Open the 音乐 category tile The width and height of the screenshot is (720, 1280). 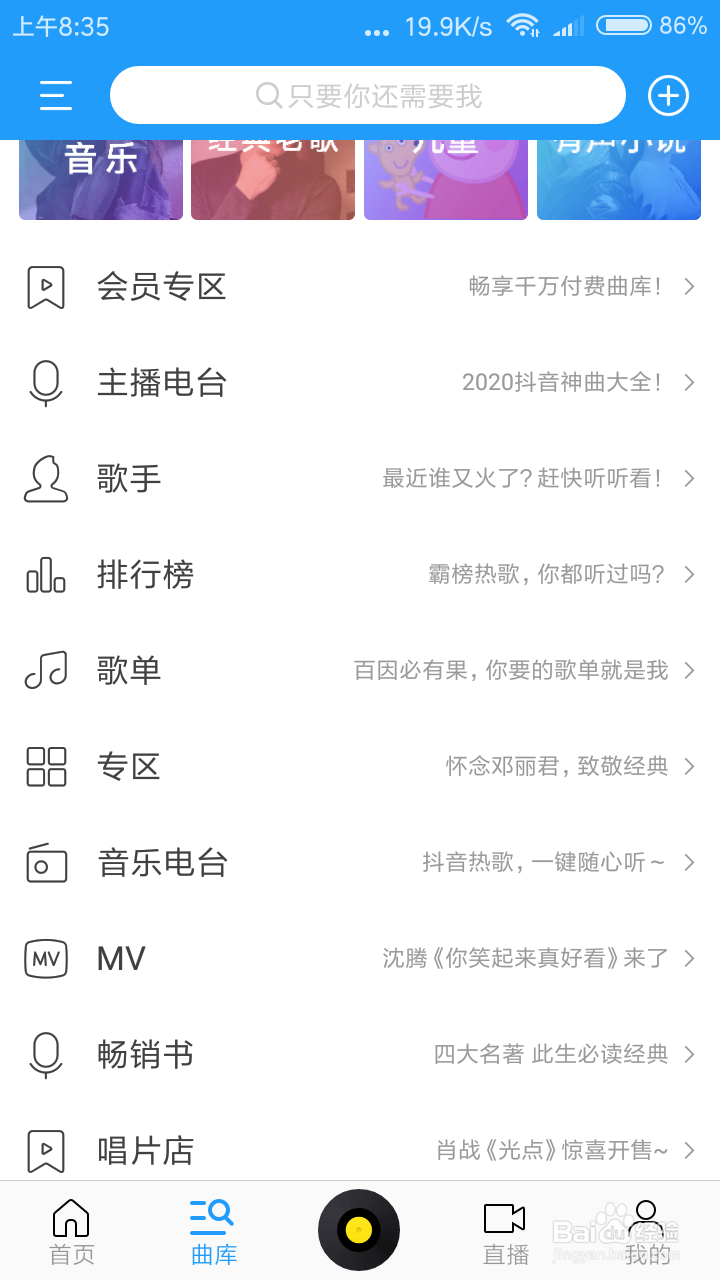pyautogui.click(x=101, y=178)
